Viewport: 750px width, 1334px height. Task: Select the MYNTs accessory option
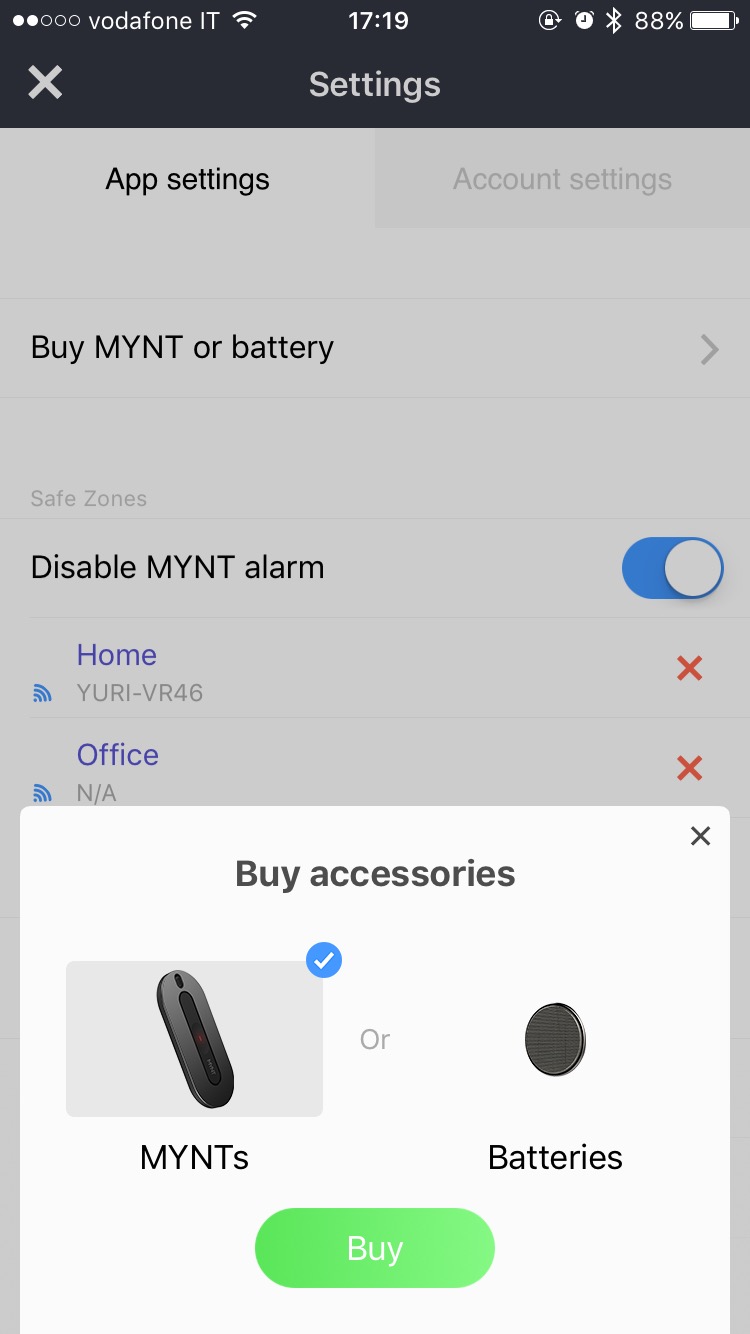click(x=195, y=1040)
